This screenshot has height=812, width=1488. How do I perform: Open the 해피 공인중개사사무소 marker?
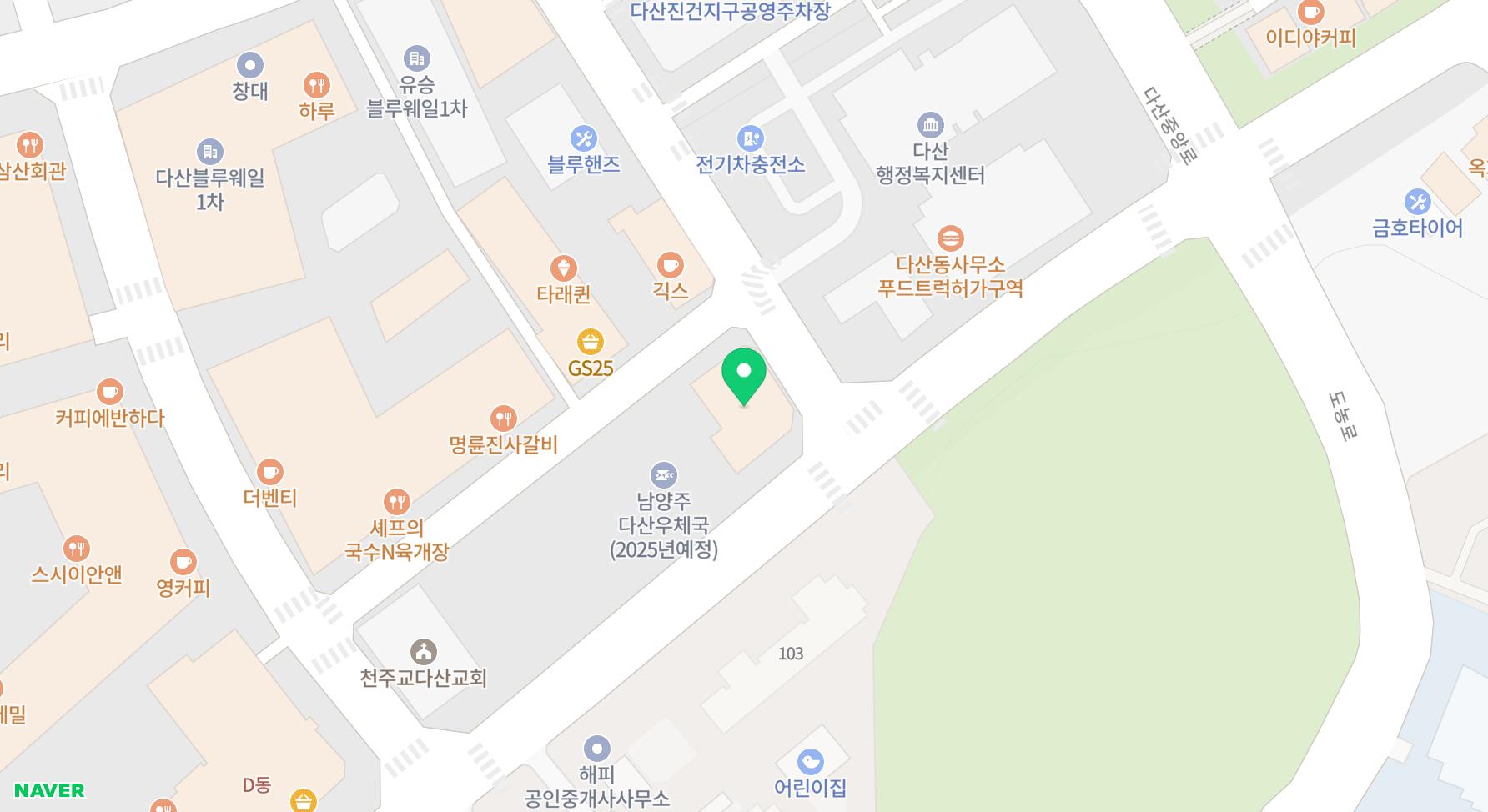596,749
